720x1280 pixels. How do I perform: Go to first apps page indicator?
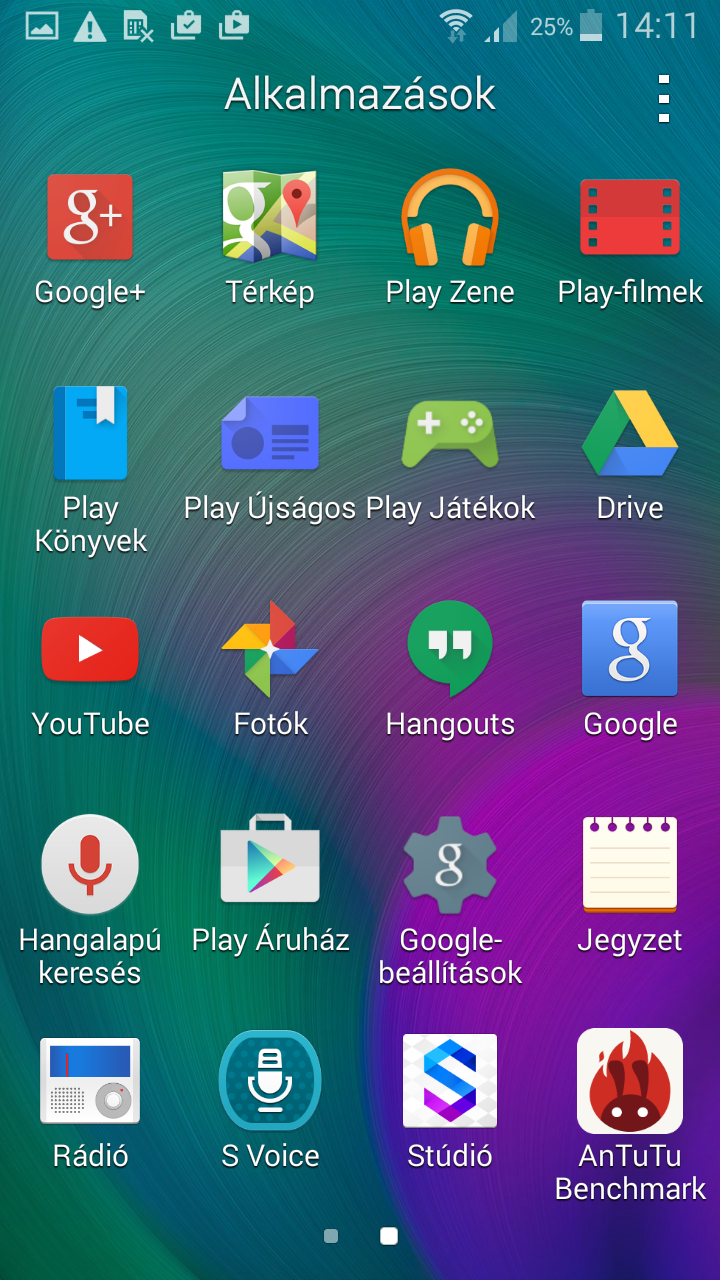pos(332,1237)
